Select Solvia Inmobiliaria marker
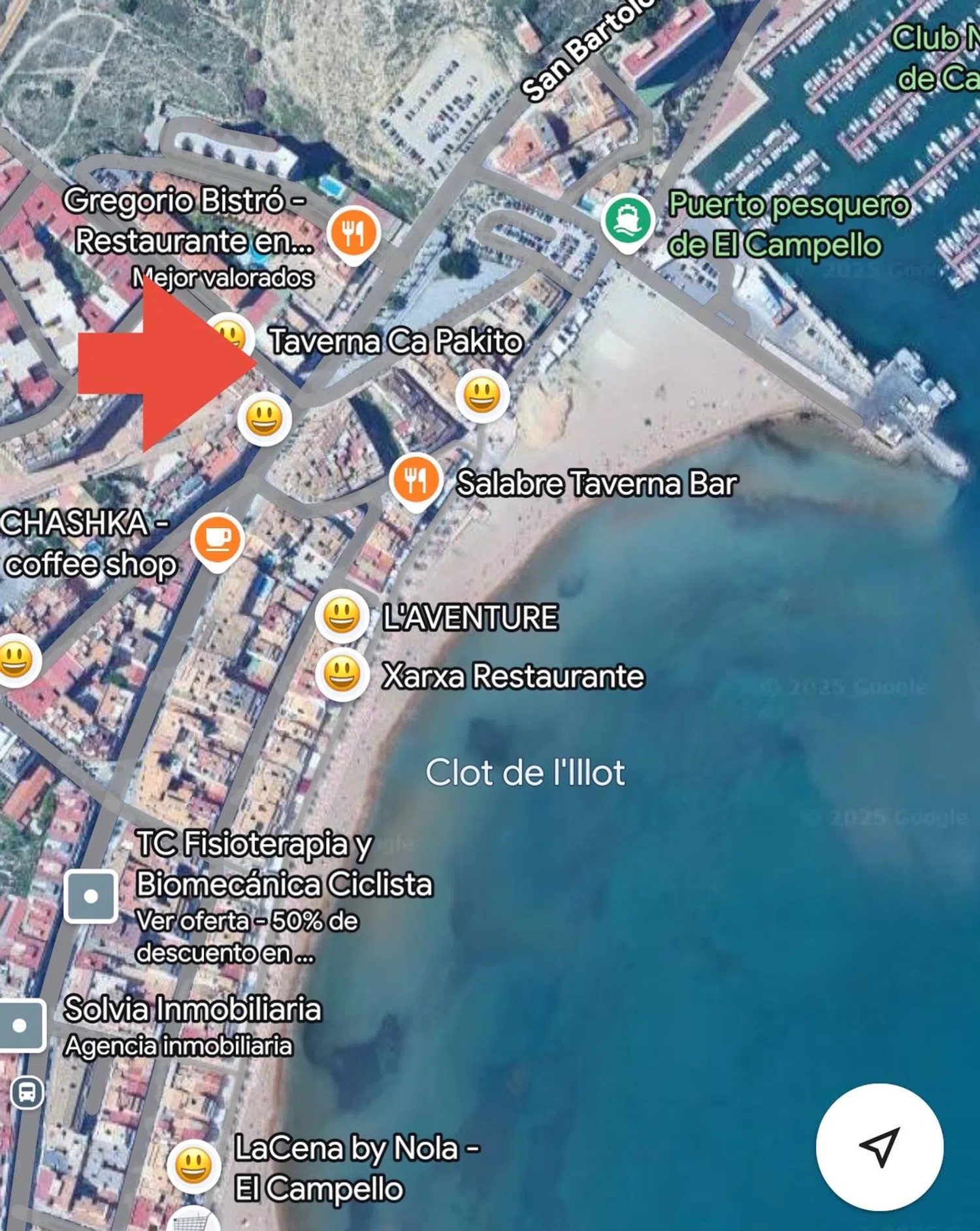Viewport: 980px width, 1231px height. 21,1025
